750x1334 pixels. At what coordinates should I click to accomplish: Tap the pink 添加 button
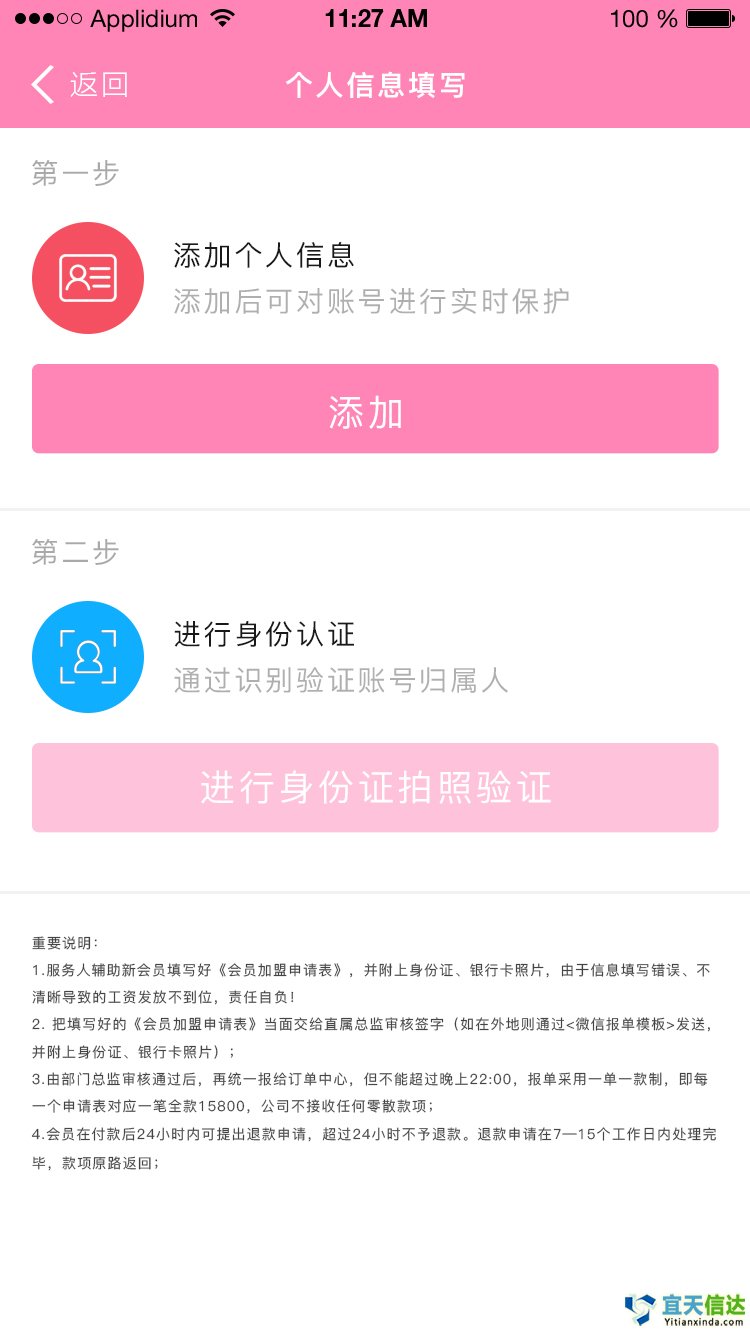[375, 409]
